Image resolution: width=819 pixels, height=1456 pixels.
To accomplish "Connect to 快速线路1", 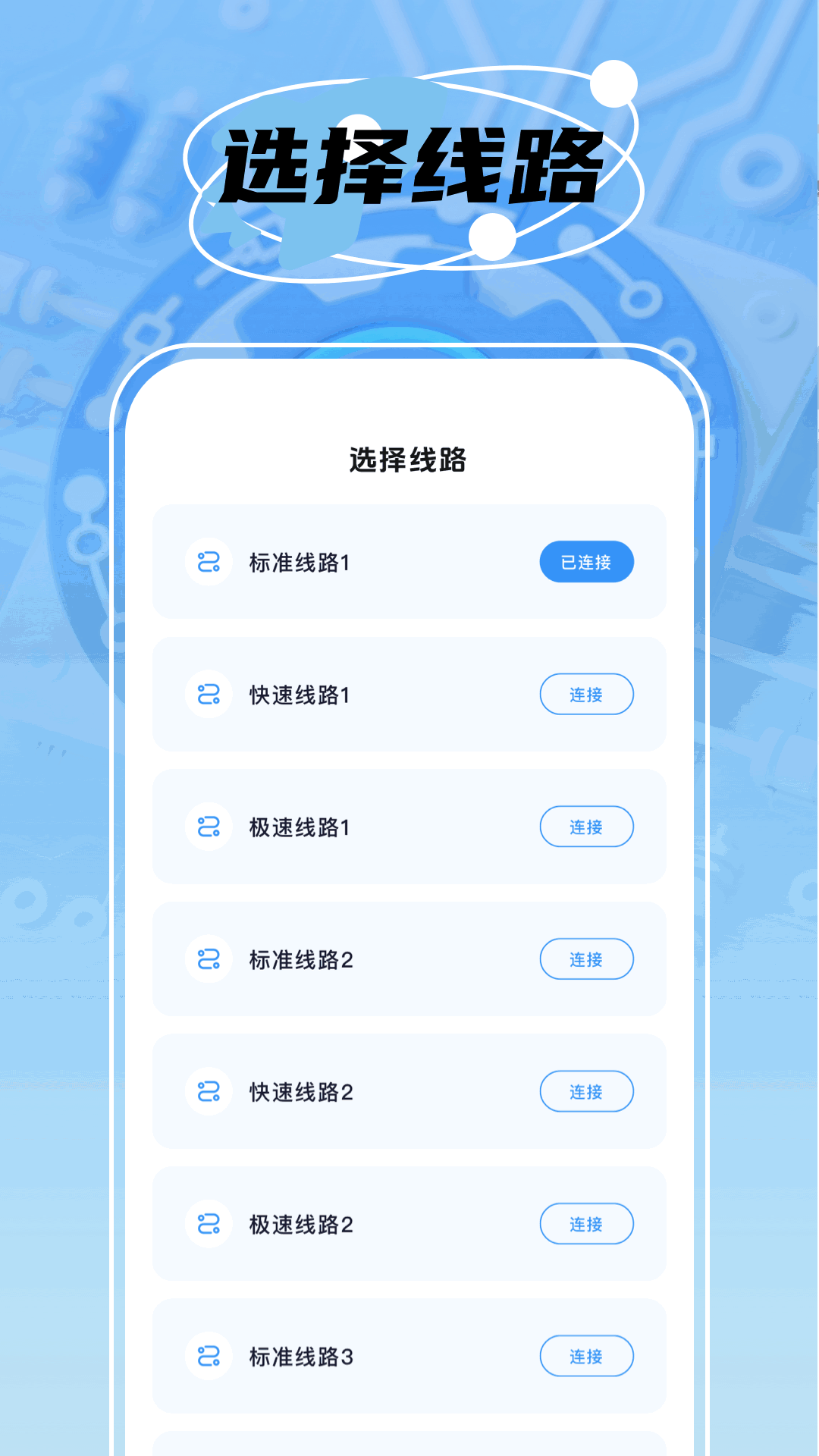I will pyautogui.click(x=586, y=695).
